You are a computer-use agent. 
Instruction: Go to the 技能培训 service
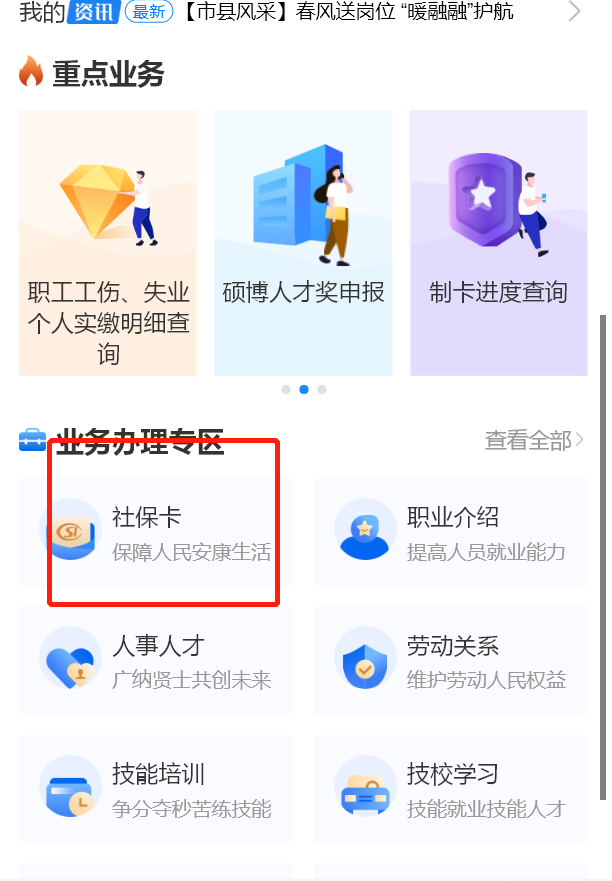[156, 789]
